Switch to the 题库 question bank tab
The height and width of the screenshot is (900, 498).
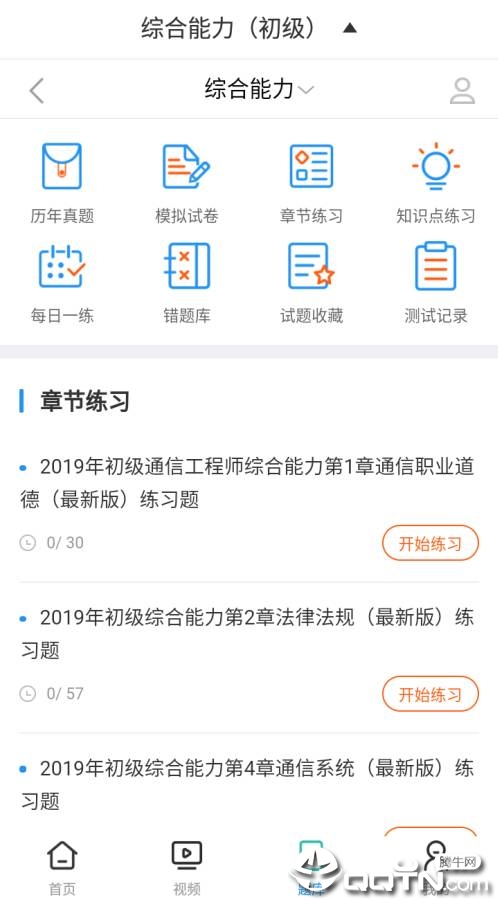click(311, 867)
